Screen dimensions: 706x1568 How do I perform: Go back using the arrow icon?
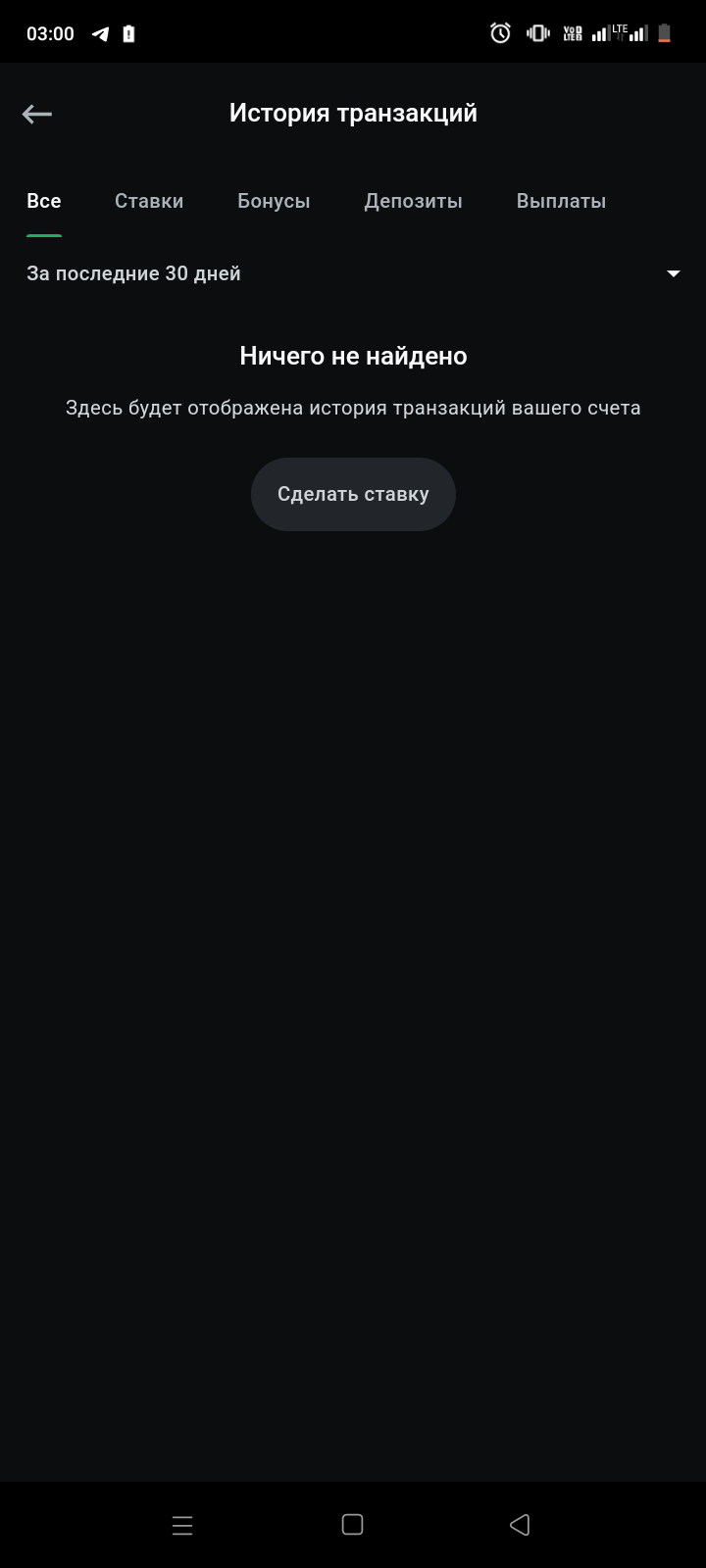click(x=37, y=115)
